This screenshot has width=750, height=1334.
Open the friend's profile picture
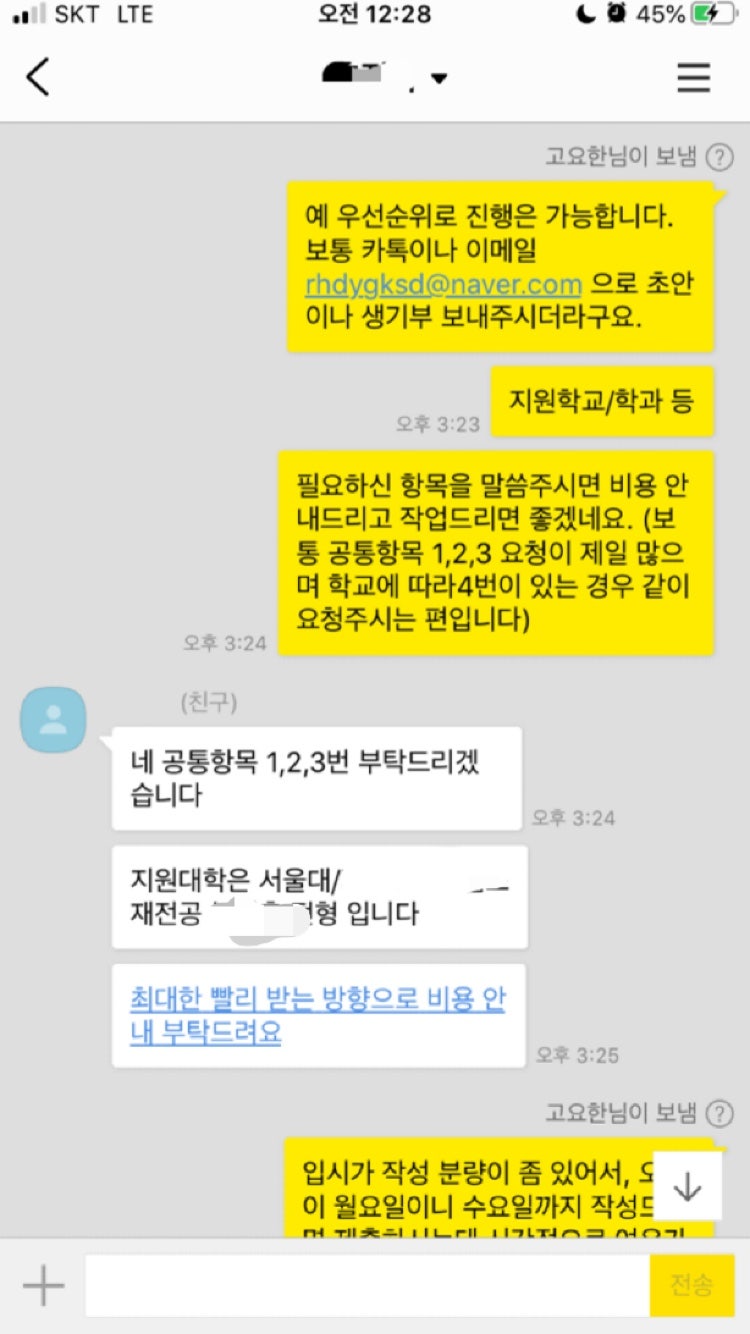pyautogui.click(x=53, y=719)
